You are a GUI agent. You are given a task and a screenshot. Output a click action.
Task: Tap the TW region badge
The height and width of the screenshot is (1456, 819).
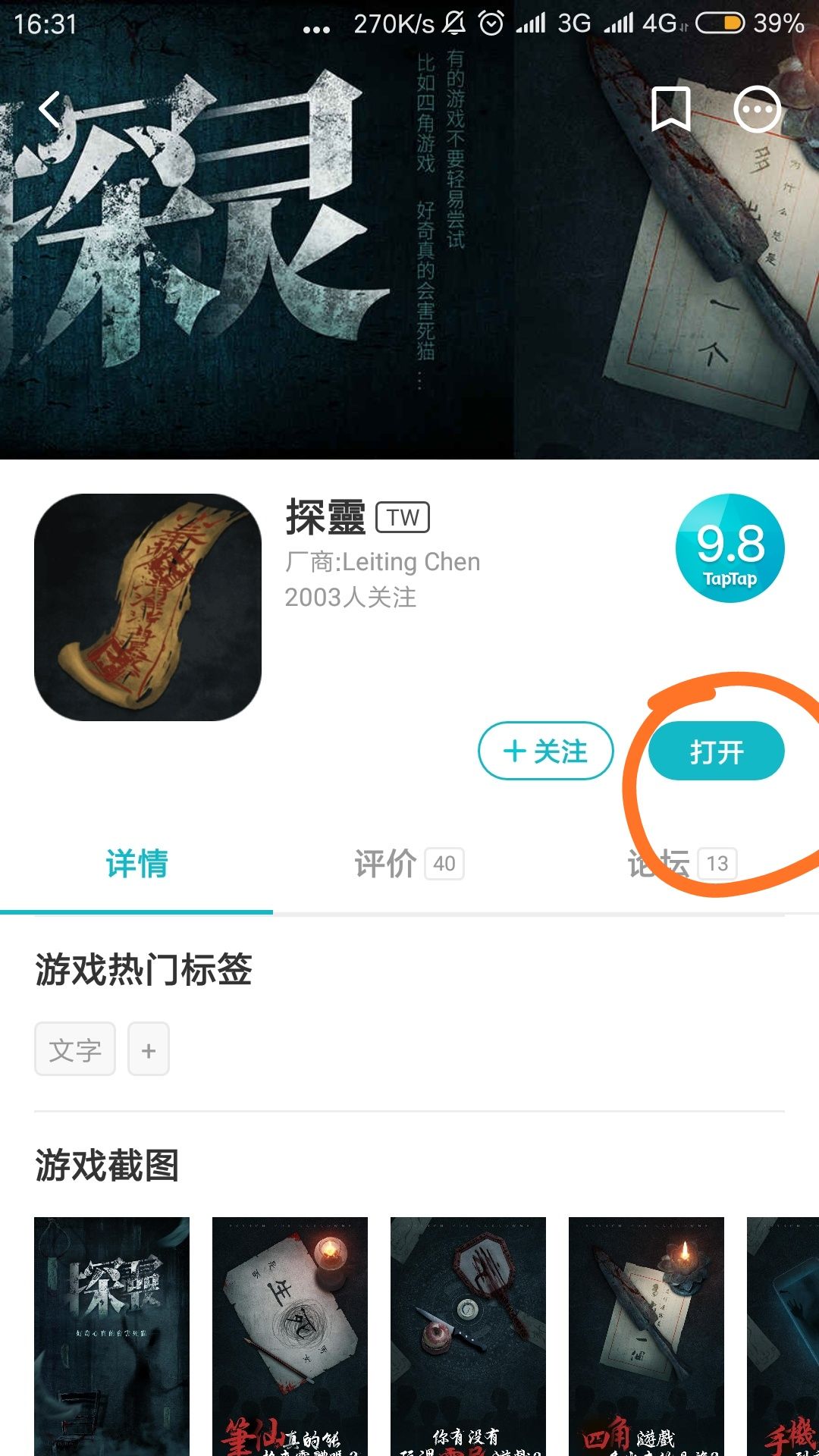click(403, 517)
